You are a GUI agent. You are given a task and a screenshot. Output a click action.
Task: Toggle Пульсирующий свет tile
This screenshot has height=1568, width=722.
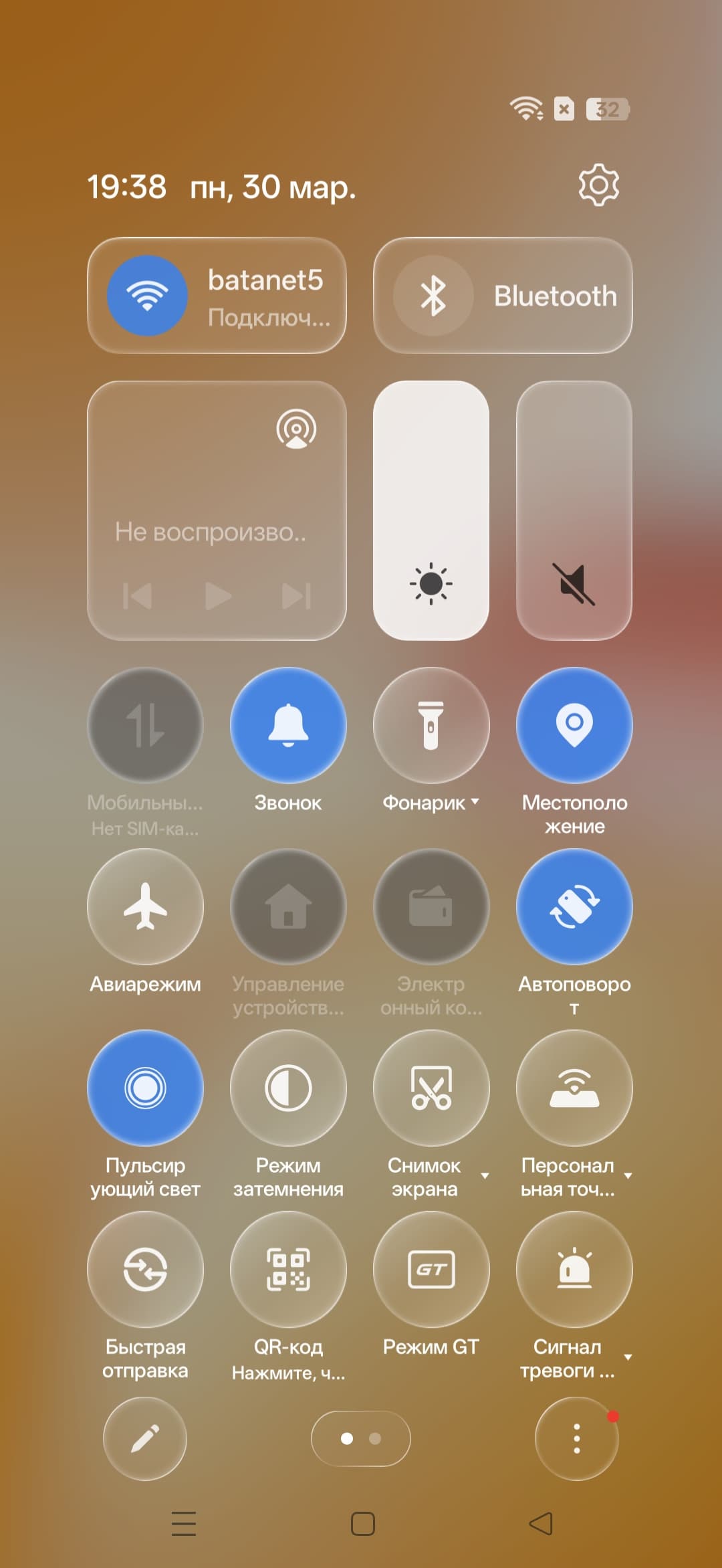[x=145, y=1088]
